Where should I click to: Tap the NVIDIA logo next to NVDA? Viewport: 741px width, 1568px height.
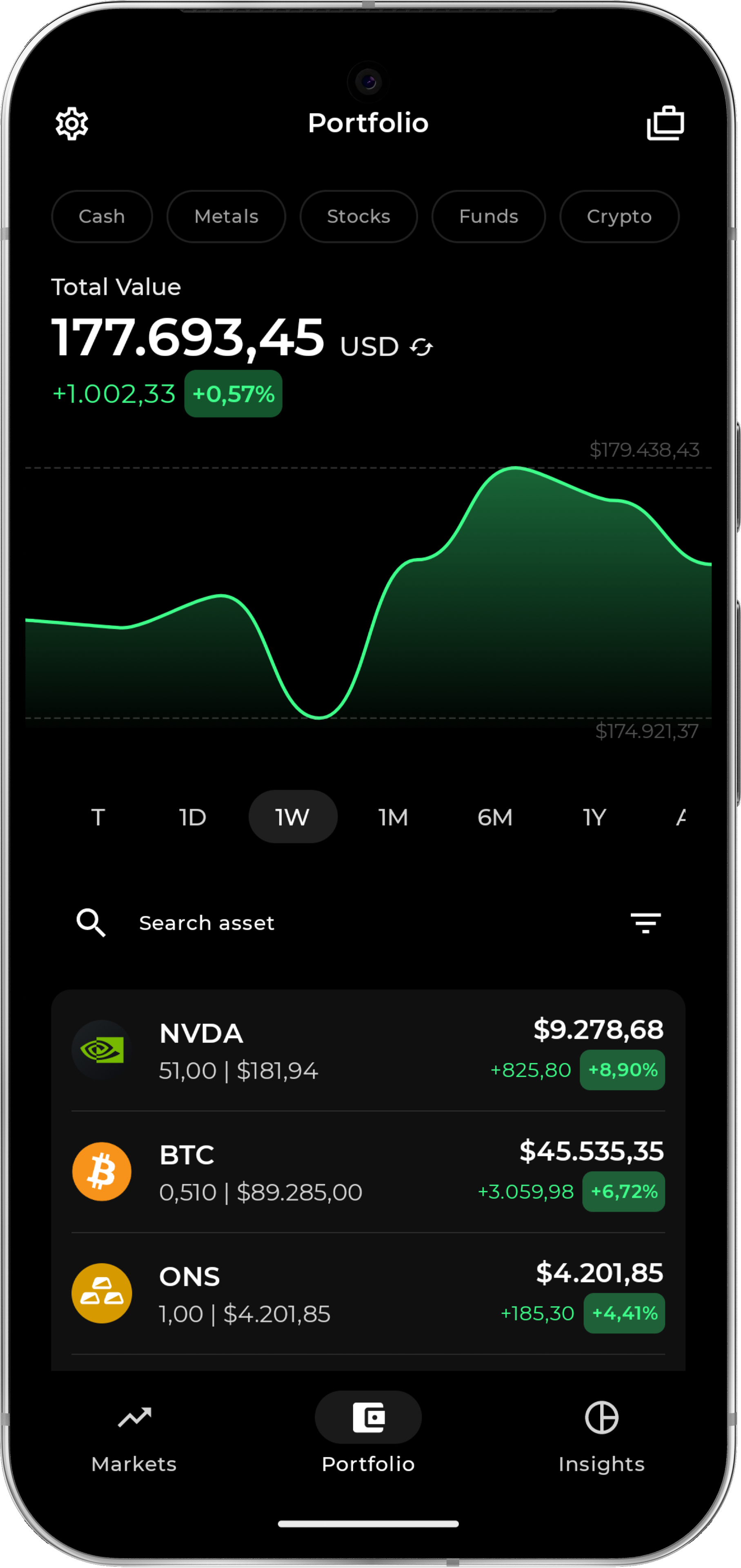pyautogui.click(x=101, y=1050)
